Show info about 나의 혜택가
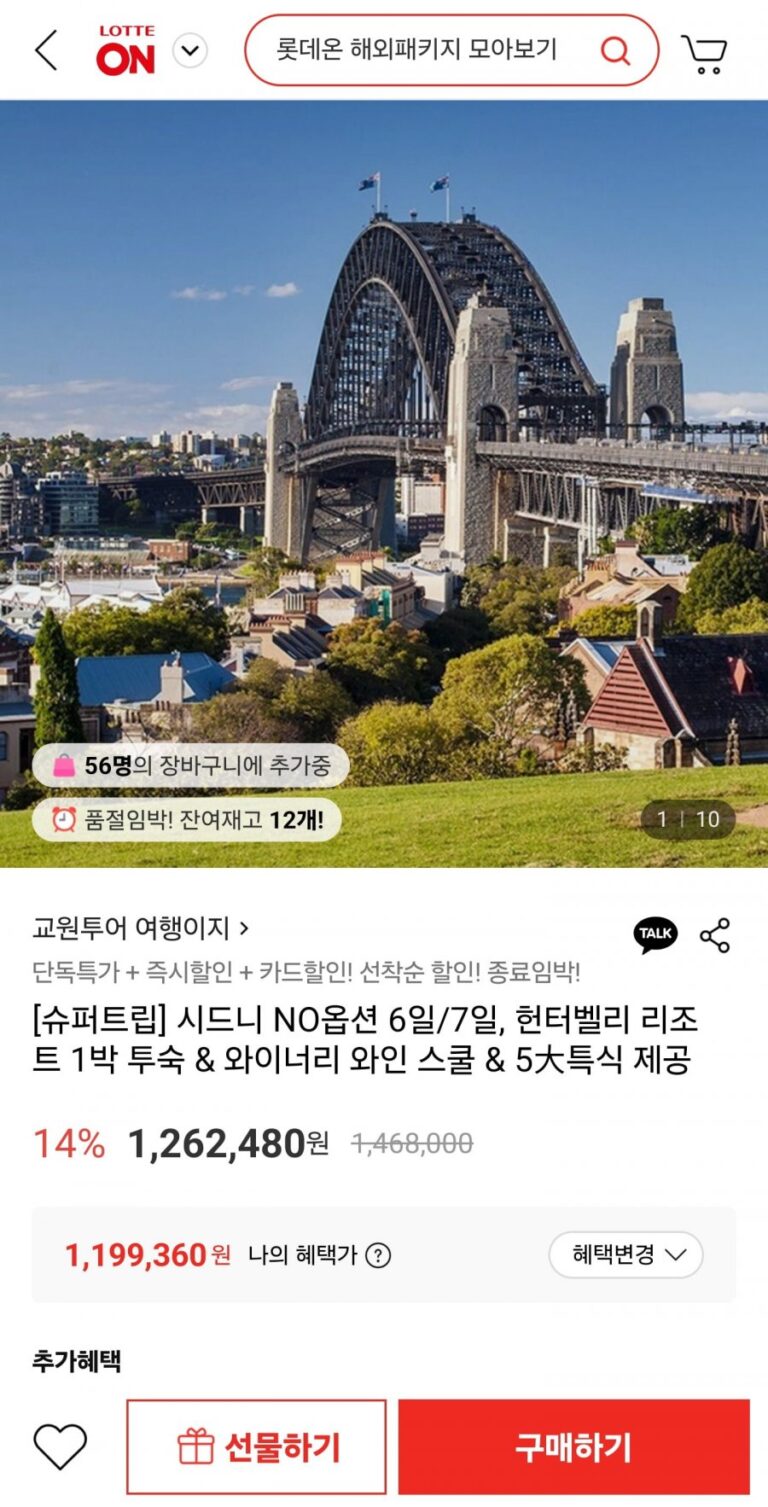 (378, 1255)
